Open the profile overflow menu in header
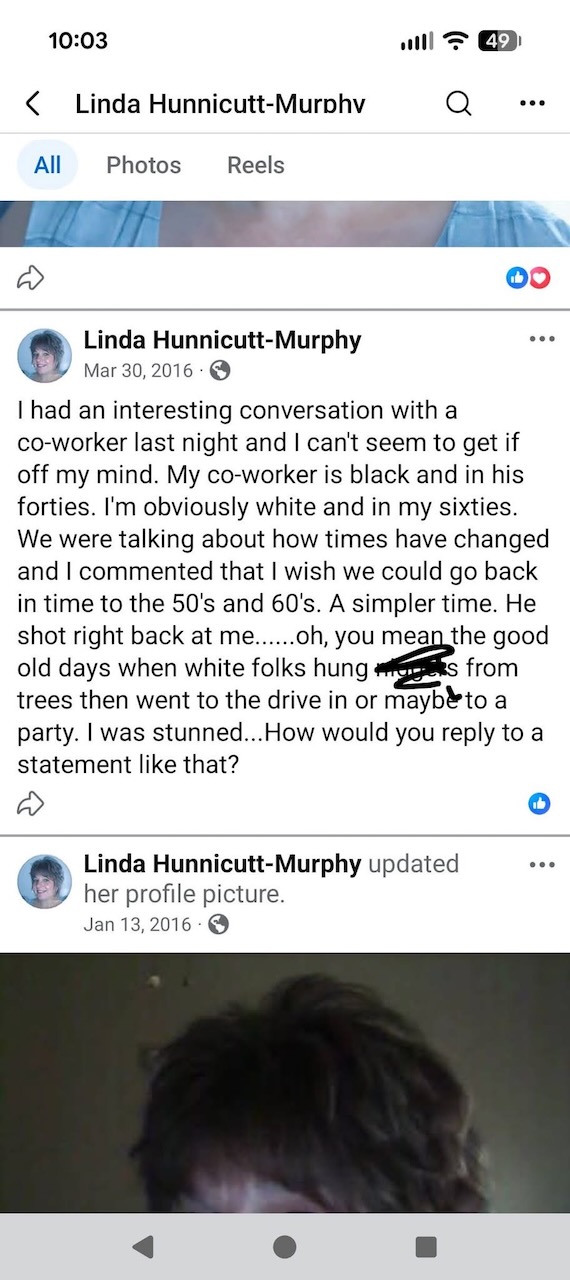The height and width of the screenshot is (1280, 570). click(x=532, y=103)
